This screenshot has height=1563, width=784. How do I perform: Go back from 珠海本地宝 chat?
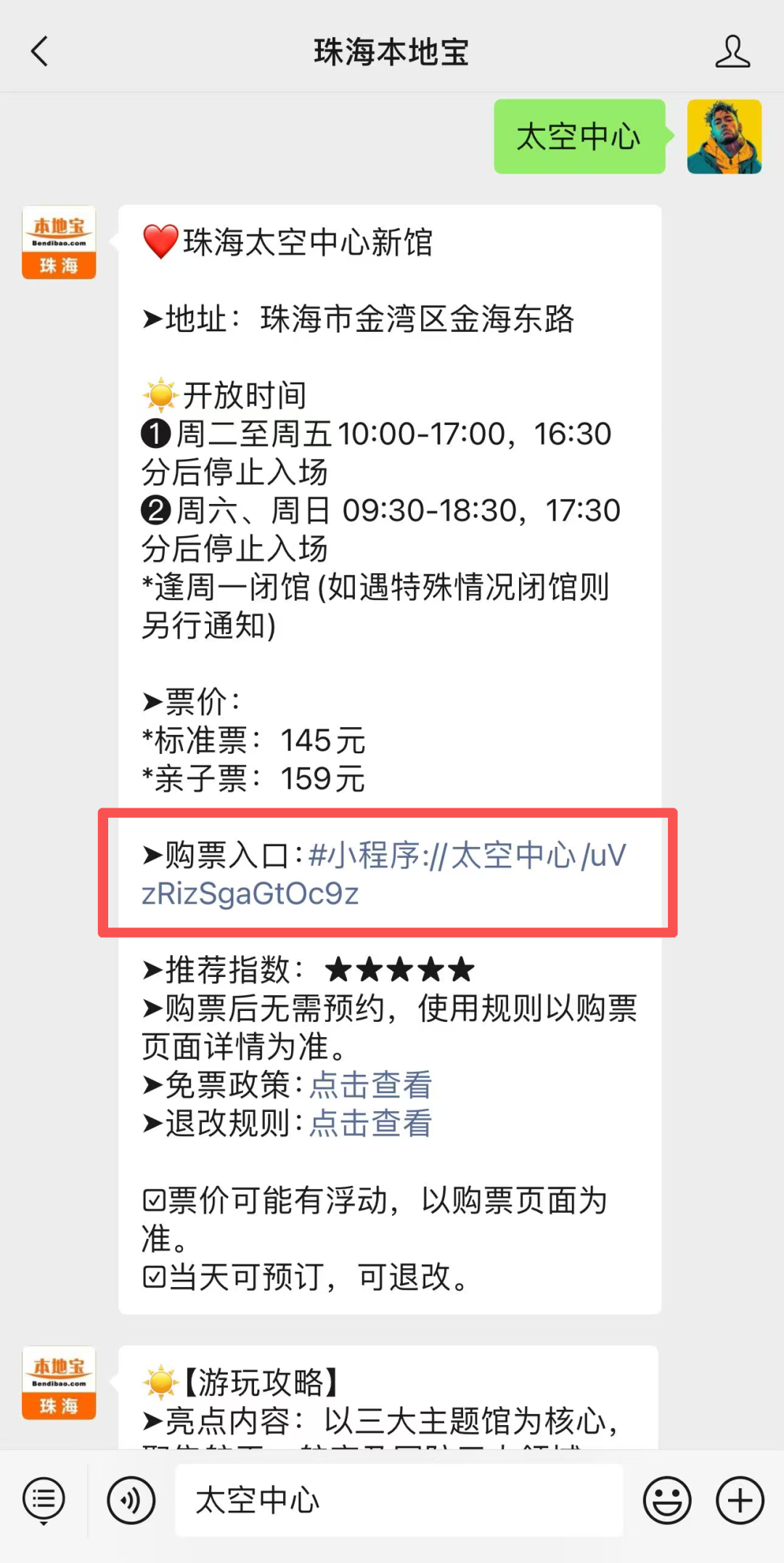[40, 52]
